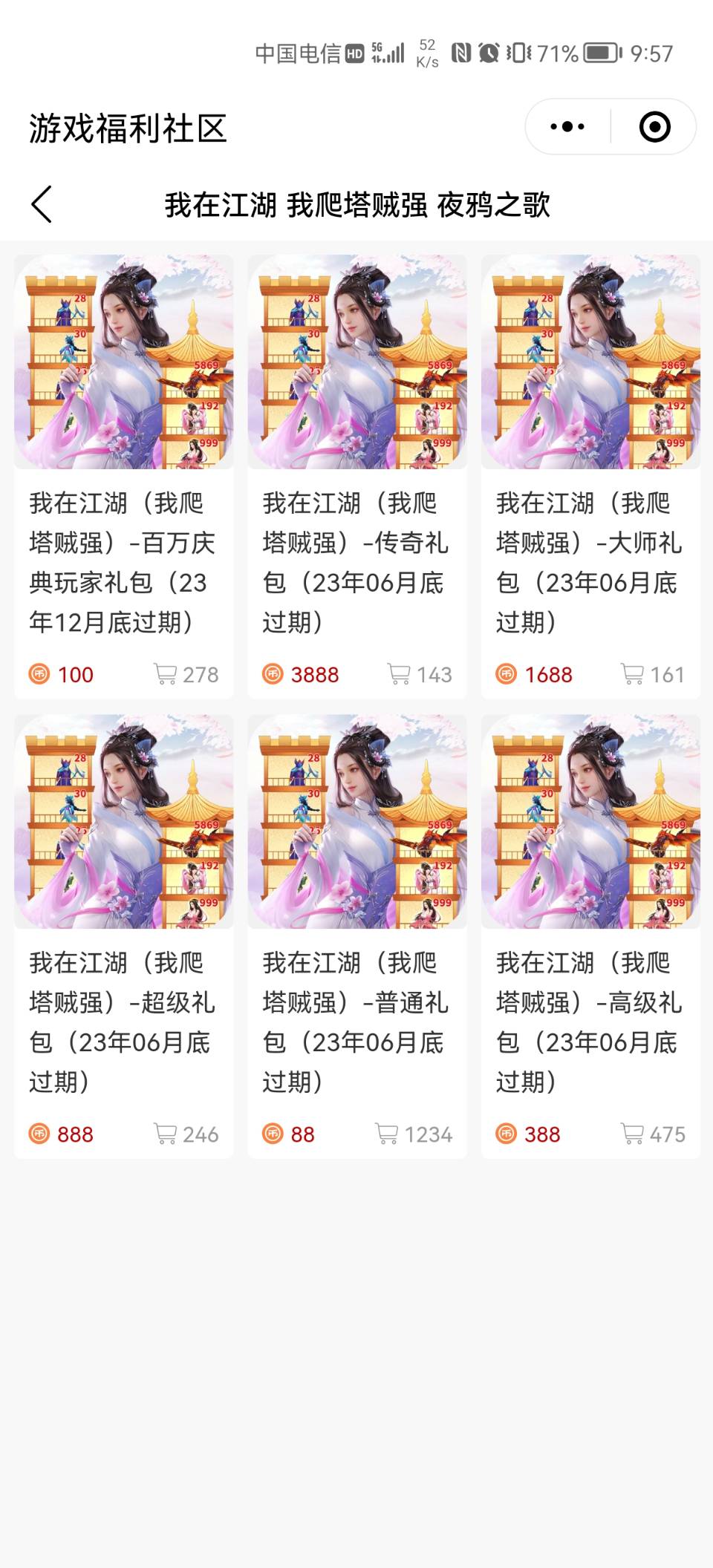Close the mini program with the circle button
This screenshot has height=1568, width=713.
(x=654, y=127)
